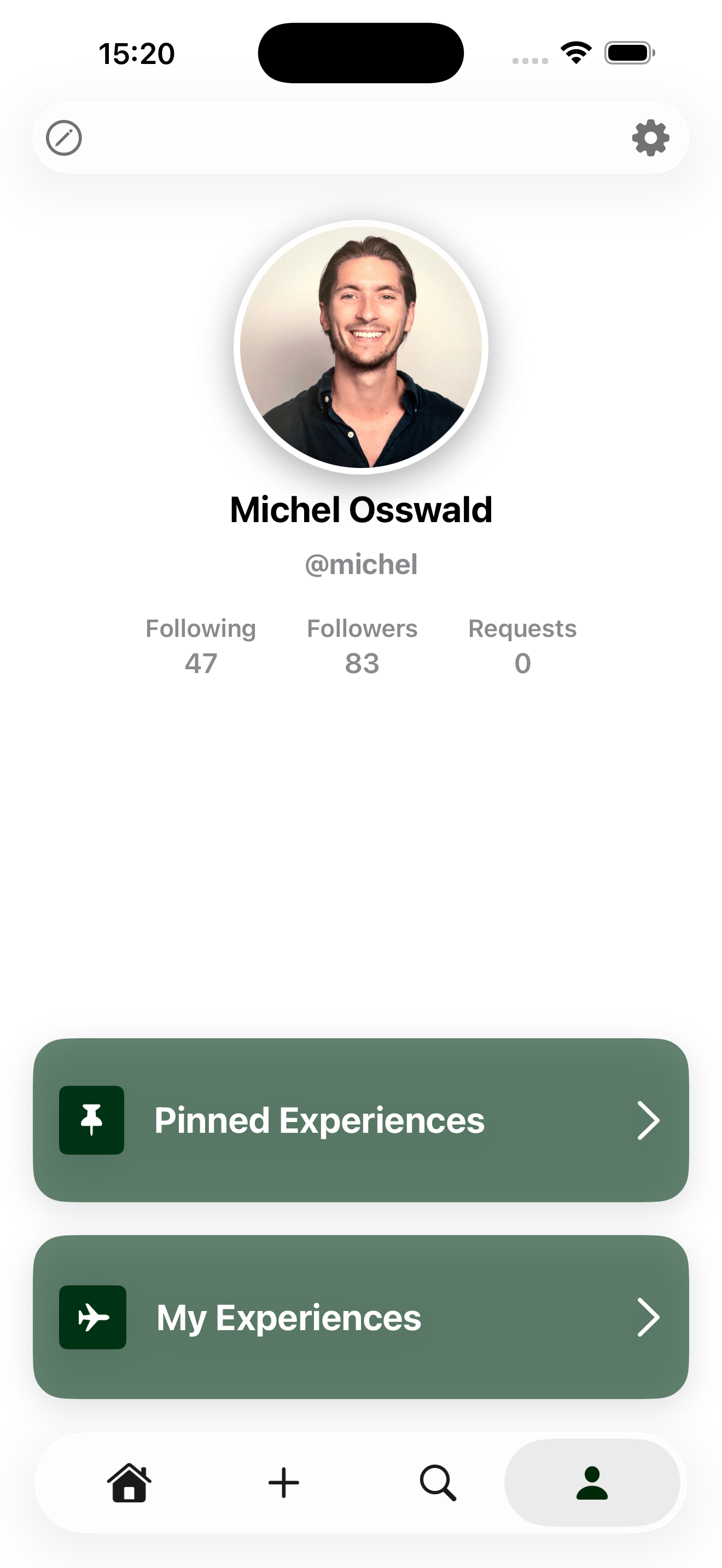Image resolution: width=722 pixels, height=1568 pixels.
Task: View the Following list
Action: 200,646
